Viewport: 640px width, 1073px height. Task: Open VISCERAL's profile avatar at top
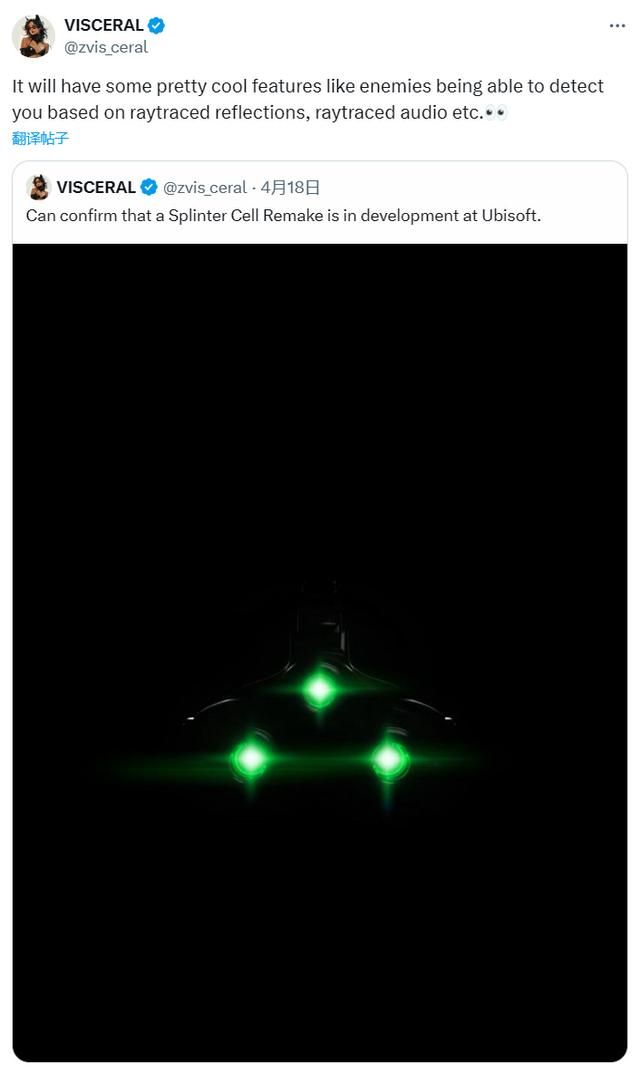[33, 36]
